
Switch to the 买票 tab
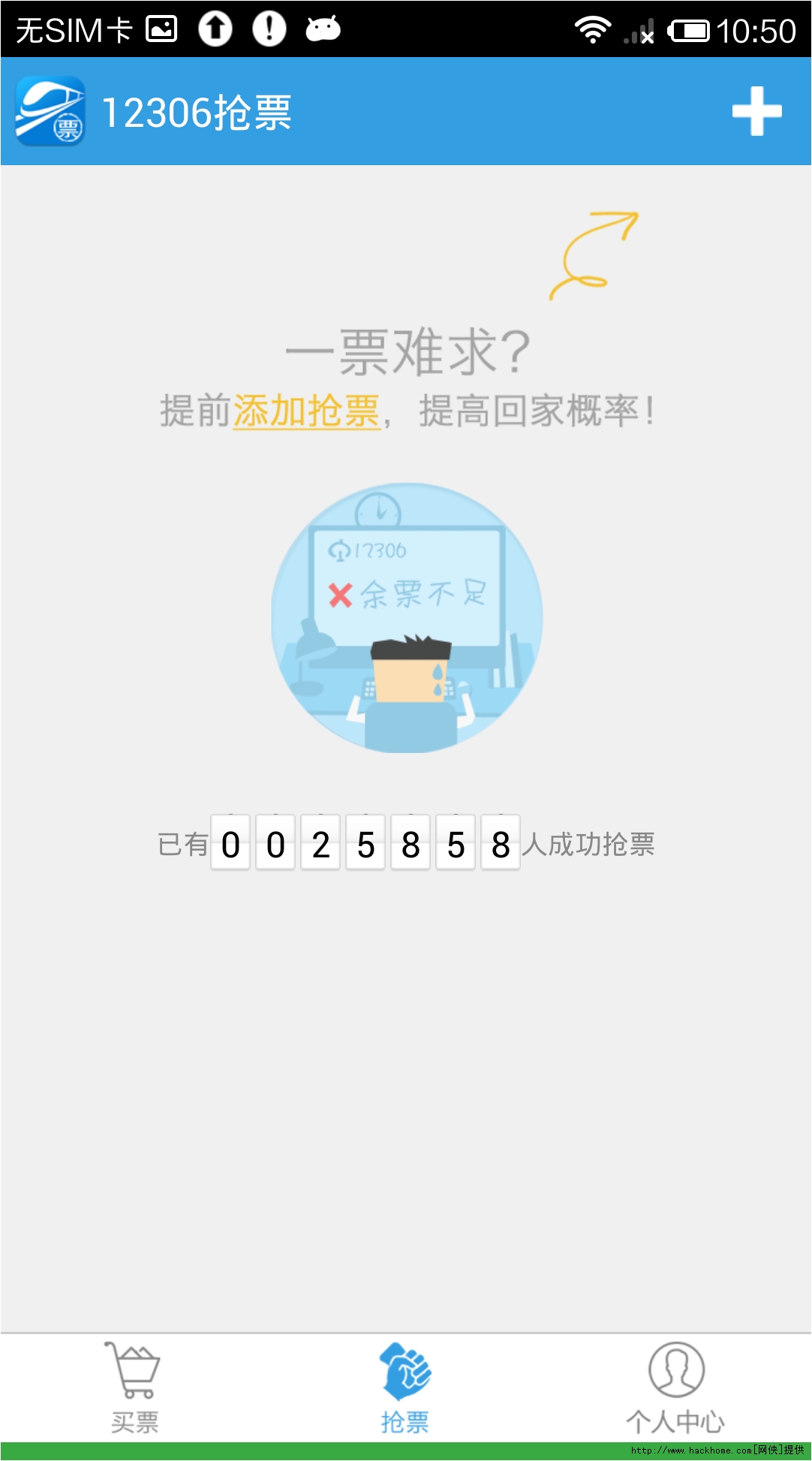pos(134,1387)
